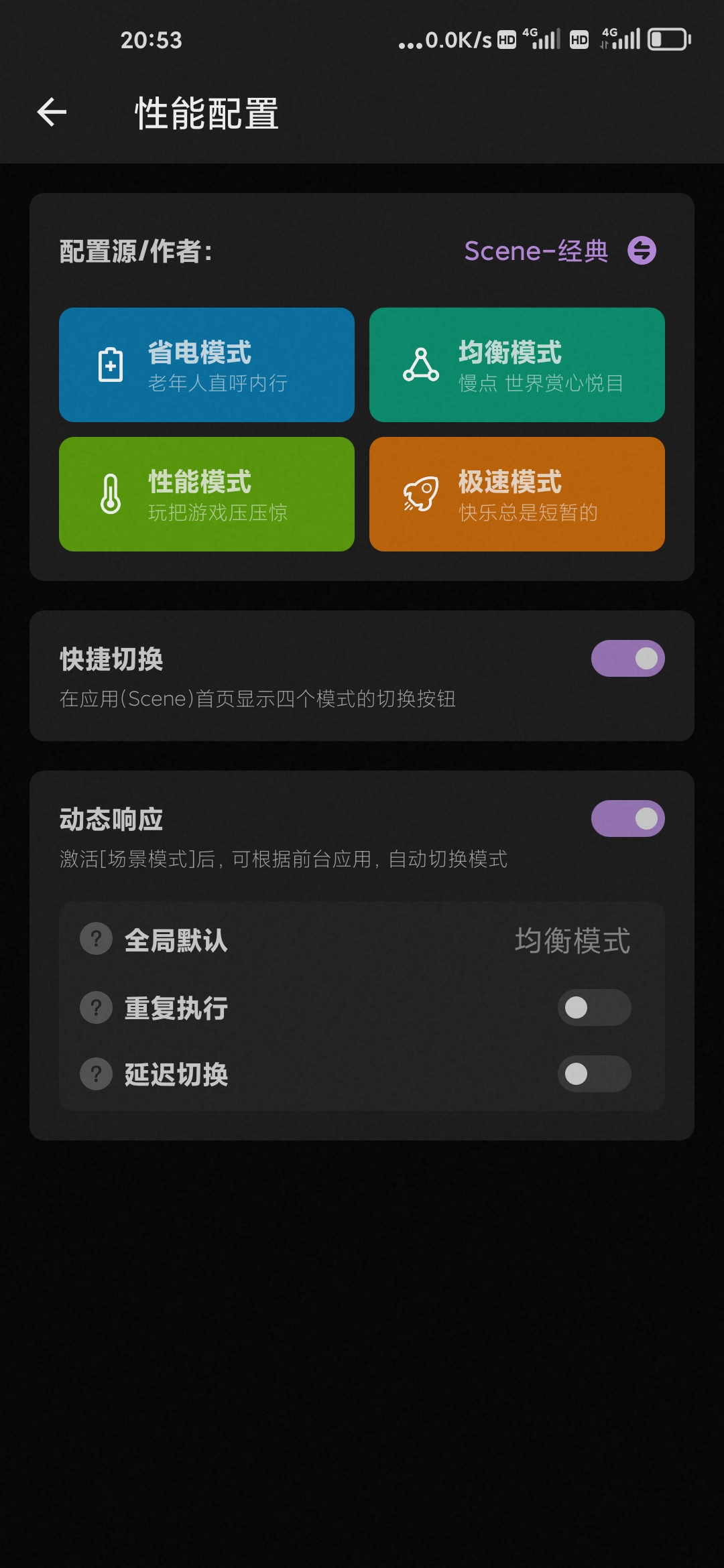Choose 极速模式 fast mode

517,494
